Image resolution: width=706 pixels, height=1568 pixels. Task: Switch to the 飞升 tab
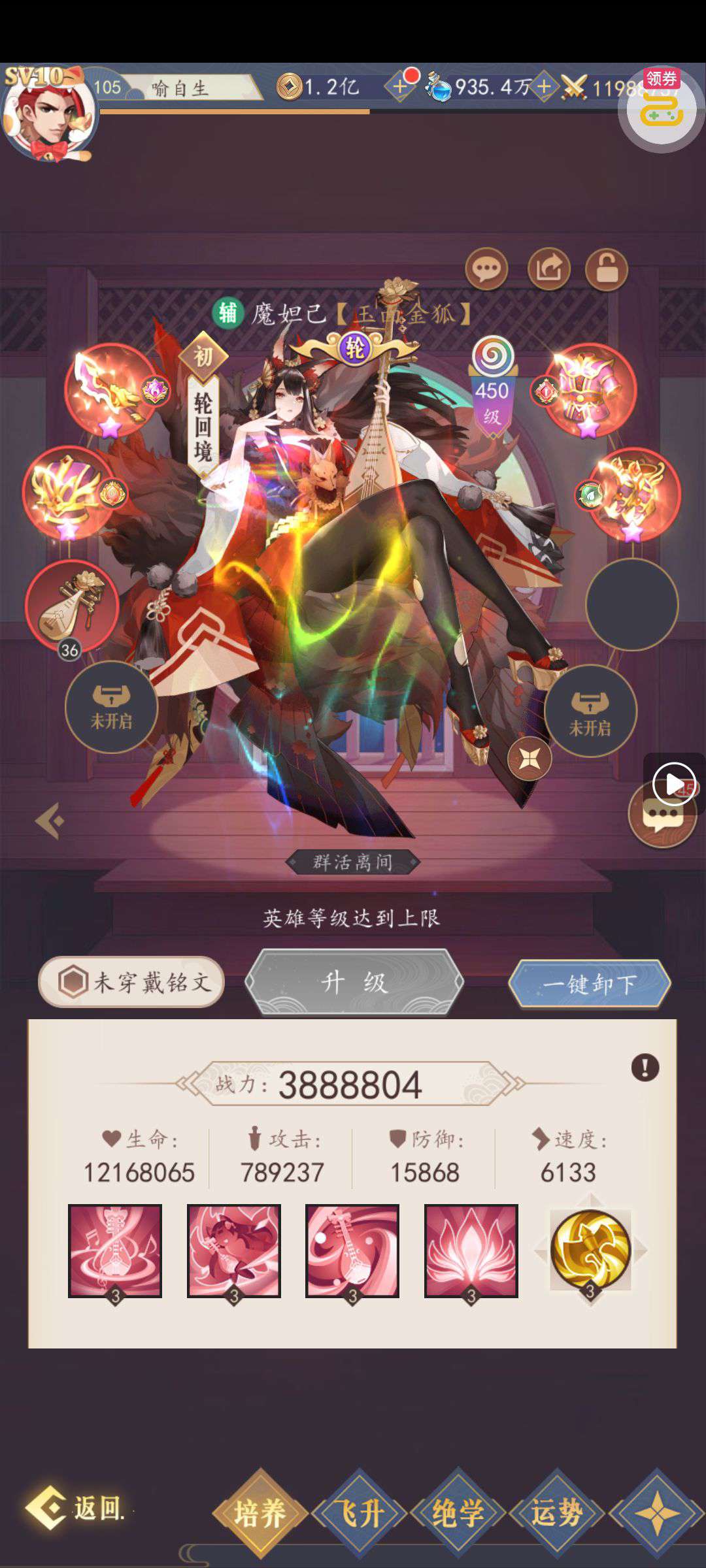(359, 1513)
